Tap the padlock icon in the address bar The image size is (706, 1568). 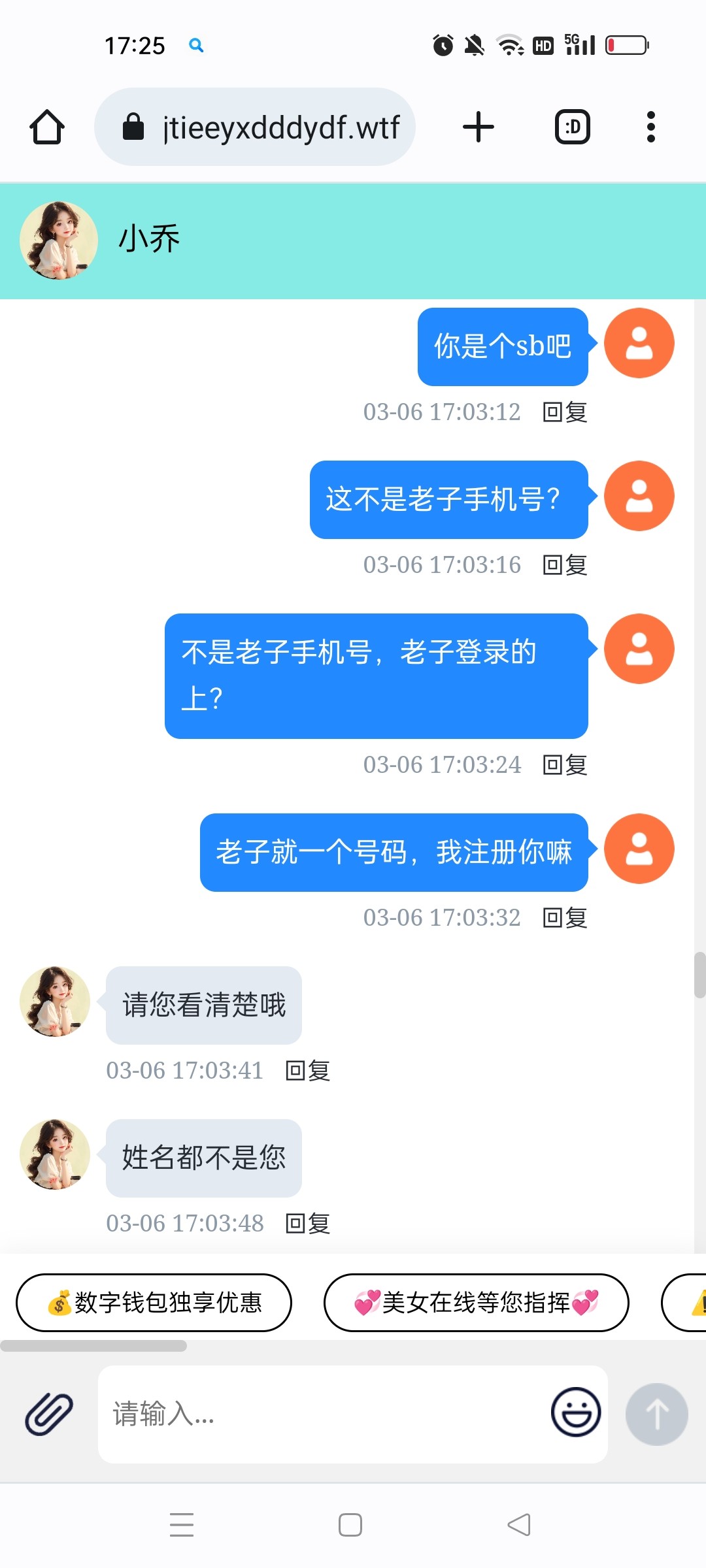click(x=134, y=126)
